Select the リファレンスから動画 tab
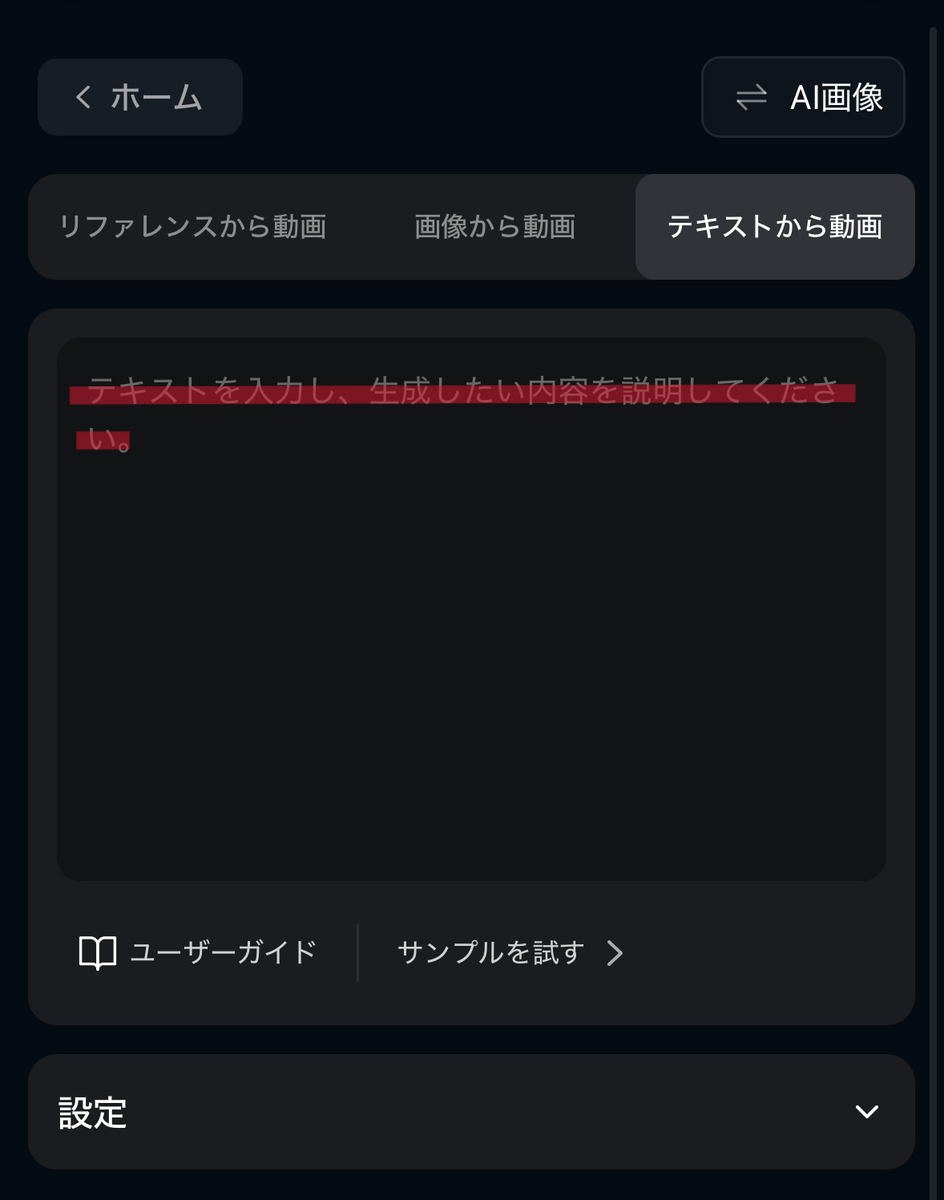 pyautogui.click(x=193, y=227)
